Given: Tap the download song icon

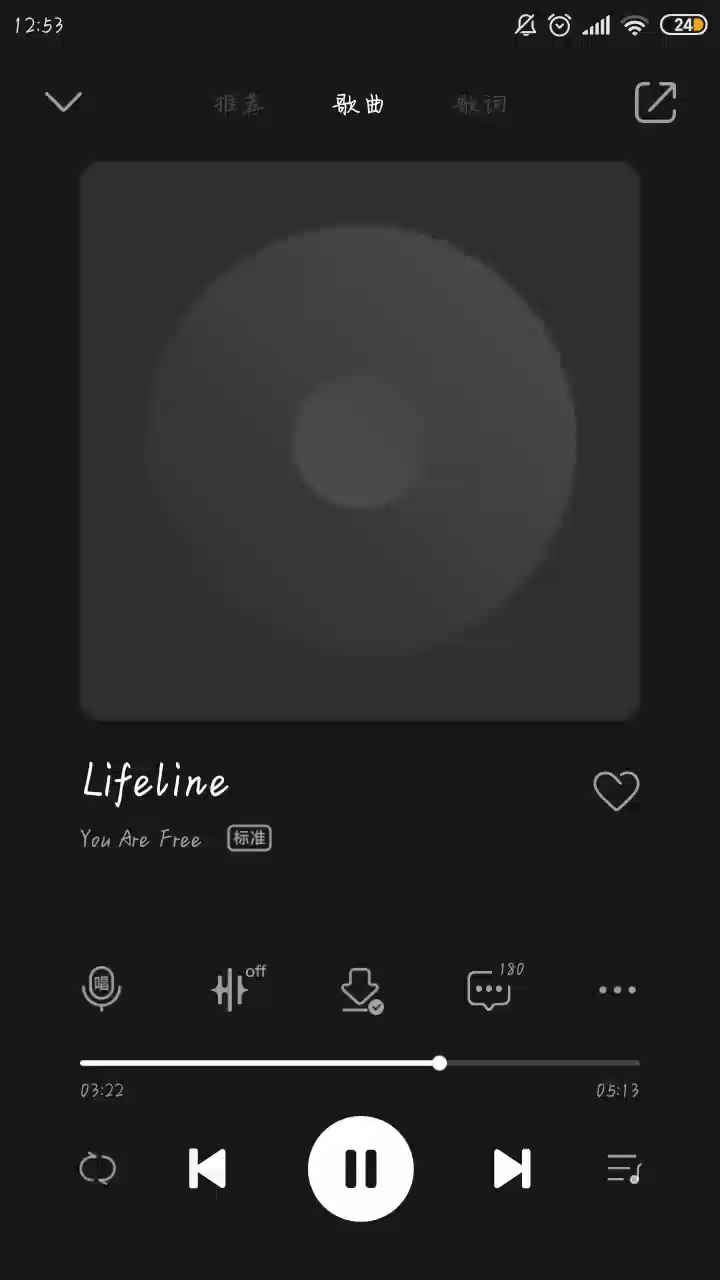Looking at the screenshot, I should [360, 990].
